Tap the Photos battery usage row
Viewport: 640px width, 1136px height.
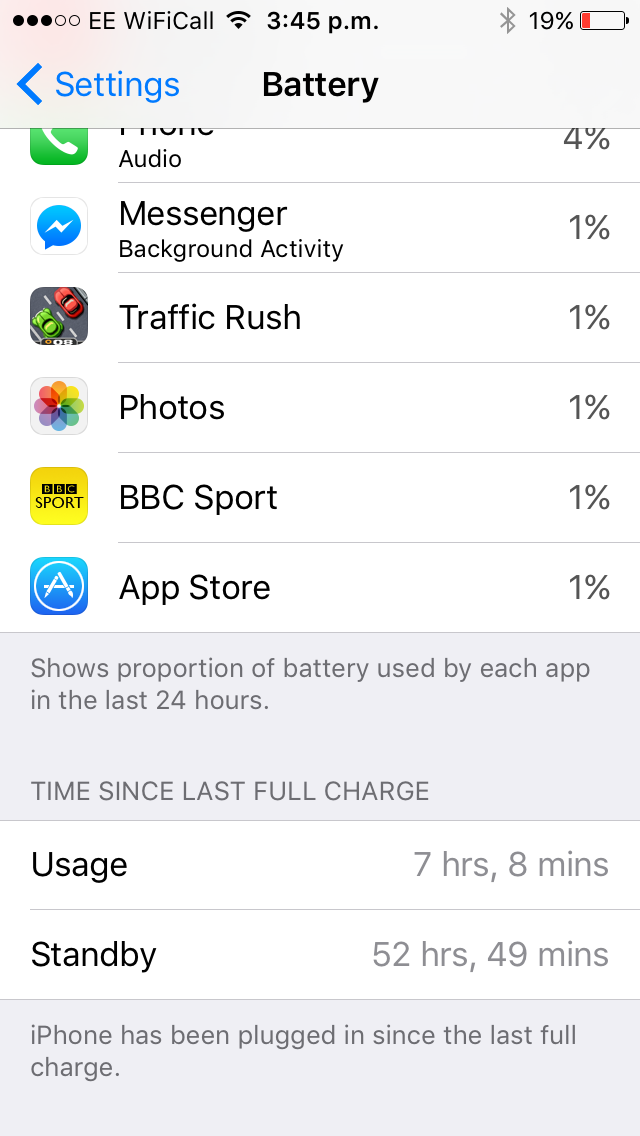click(x=320, y=407)
